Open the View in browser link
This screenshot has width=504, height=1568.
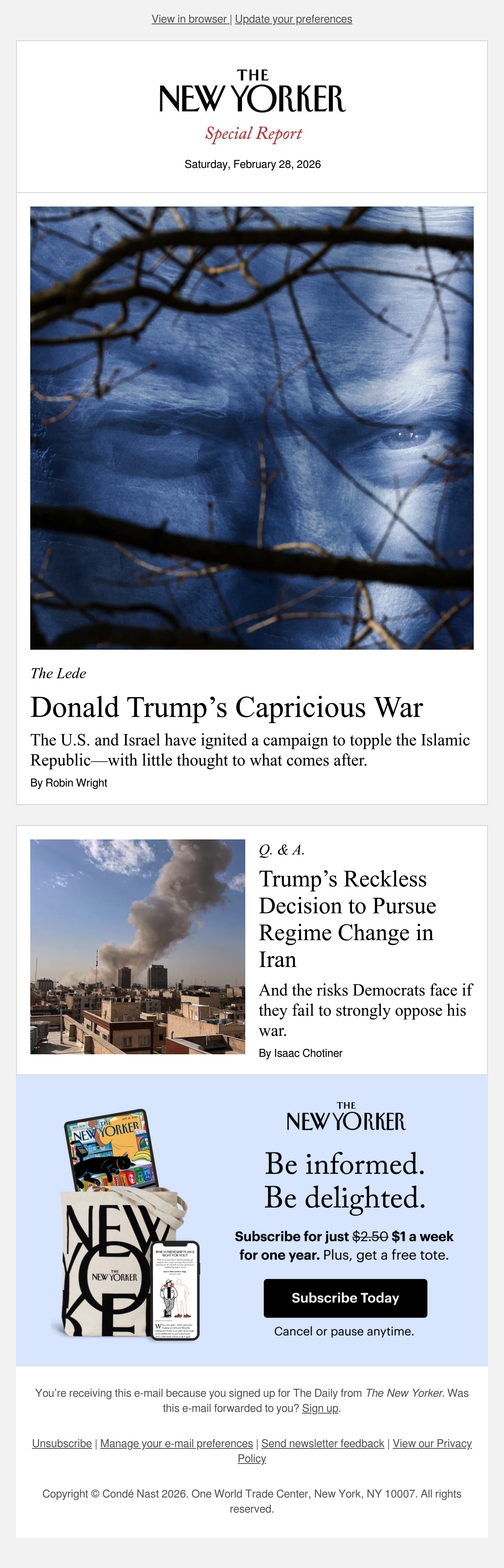click(x=189, y=19)
